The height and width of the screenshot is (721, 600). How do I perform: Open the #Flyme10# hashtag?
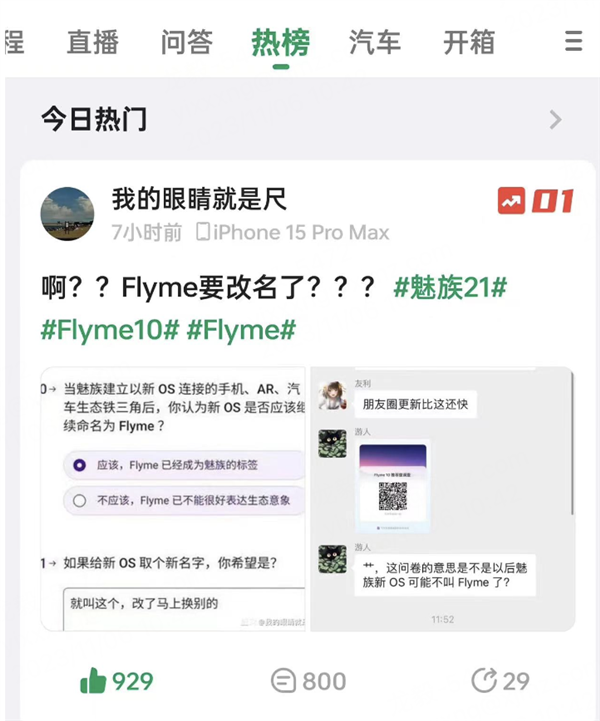point(109,328)
